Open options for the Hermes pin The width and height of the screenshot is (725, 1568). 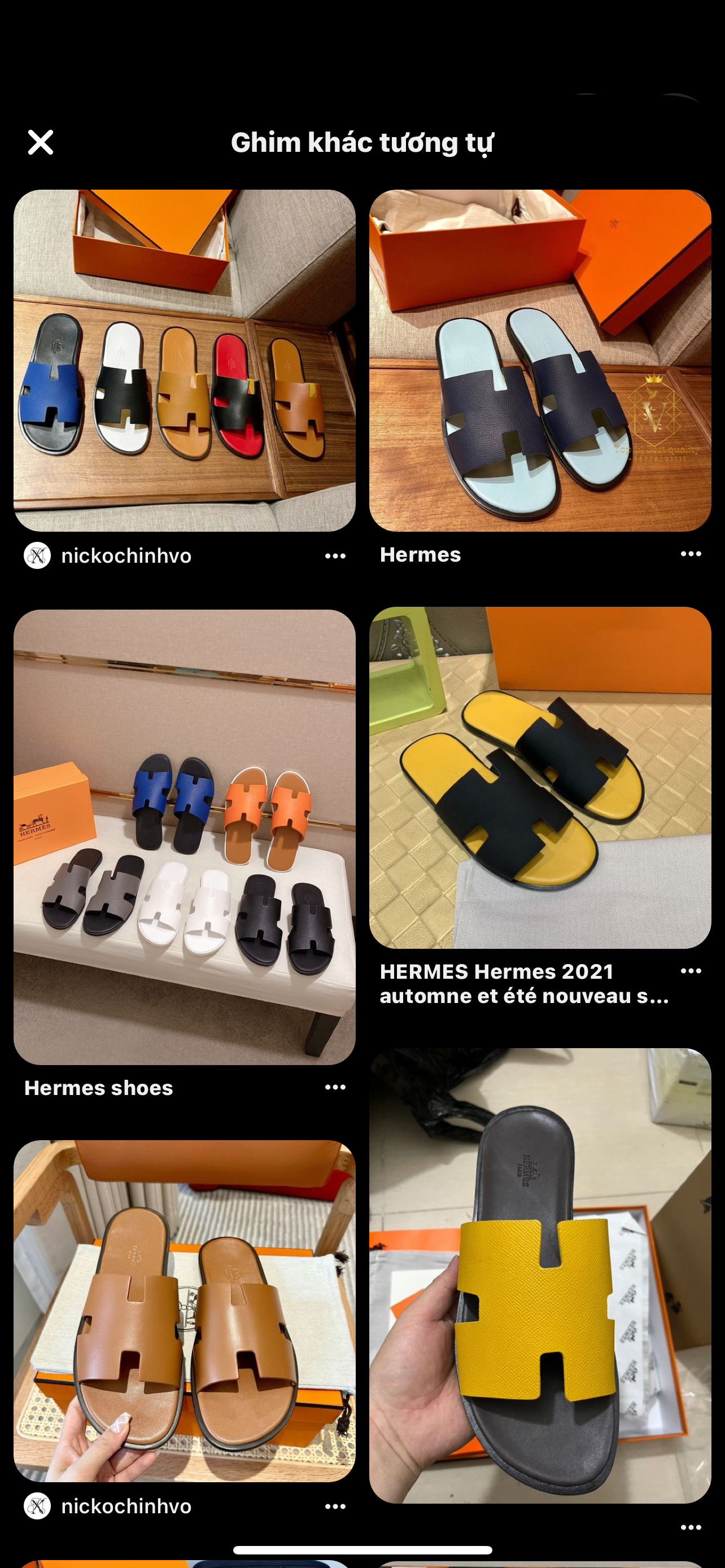coord(691,554)
